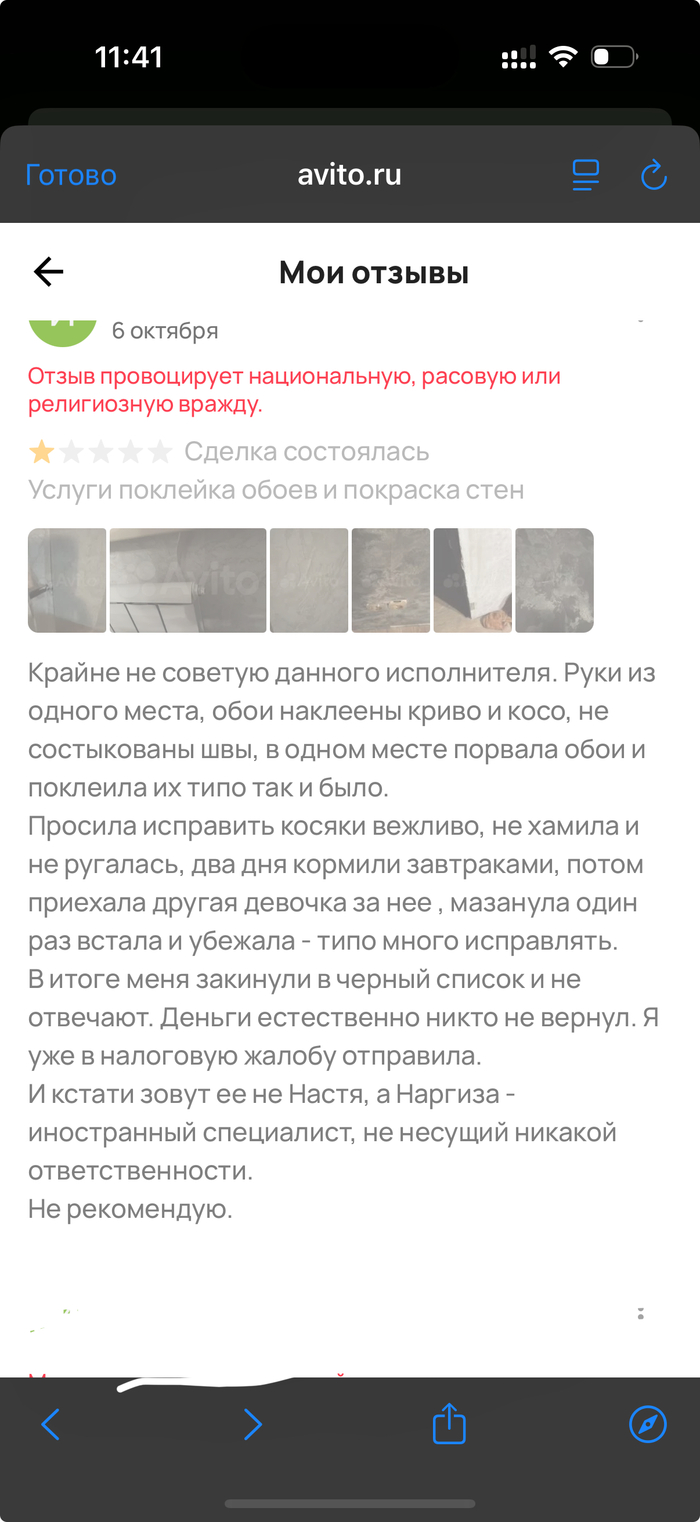Open the fourth review photo
The image size is (700, 1522).
[x=391, y=580]
